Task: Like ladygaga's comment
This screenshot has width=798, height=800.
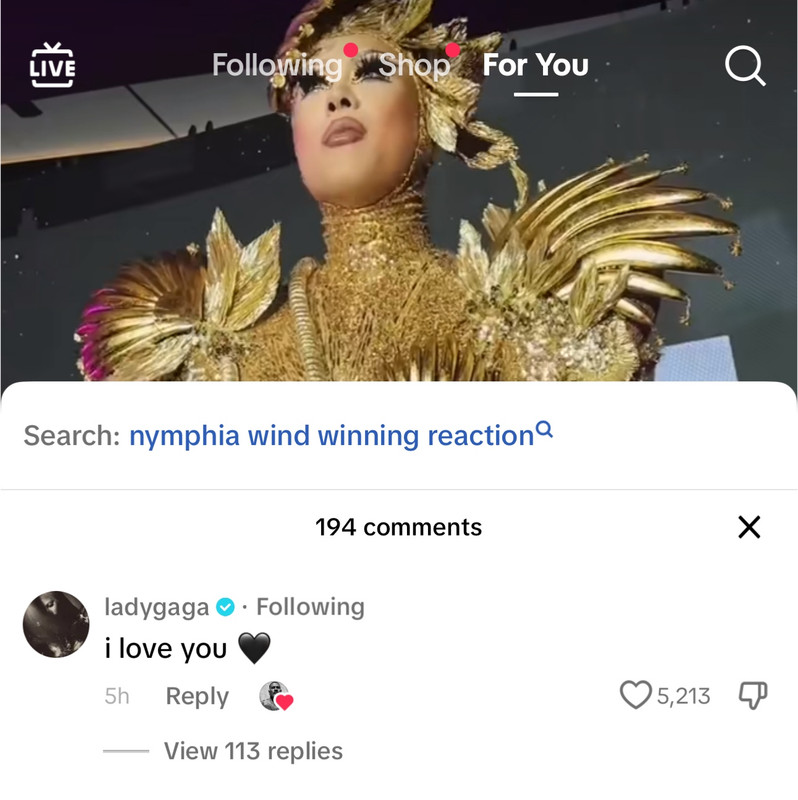Action: [636, 695]
